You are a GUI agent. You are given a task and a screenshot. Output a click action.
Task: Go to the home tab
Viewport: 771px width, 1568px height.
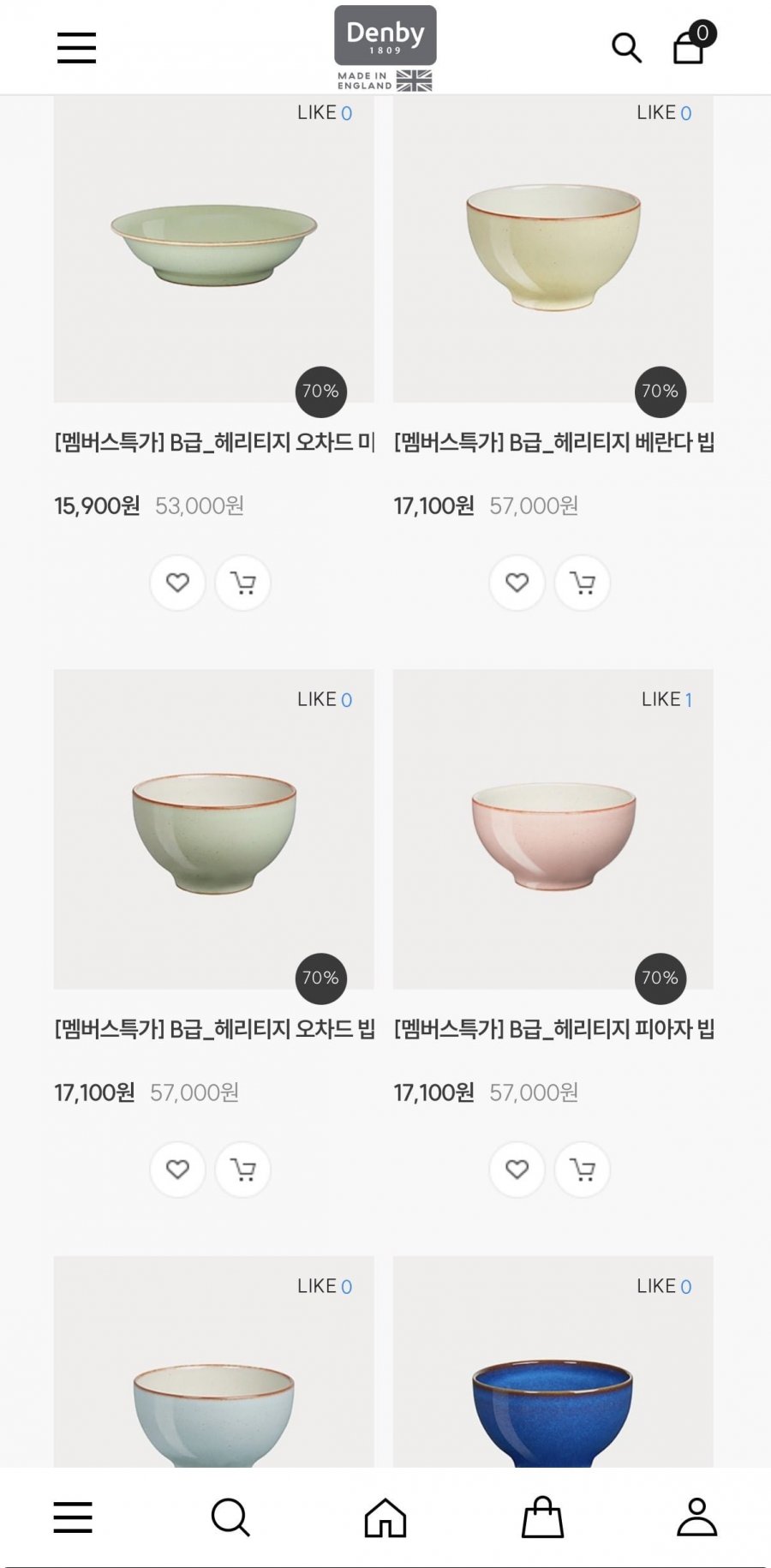[x=385, y=1517]
